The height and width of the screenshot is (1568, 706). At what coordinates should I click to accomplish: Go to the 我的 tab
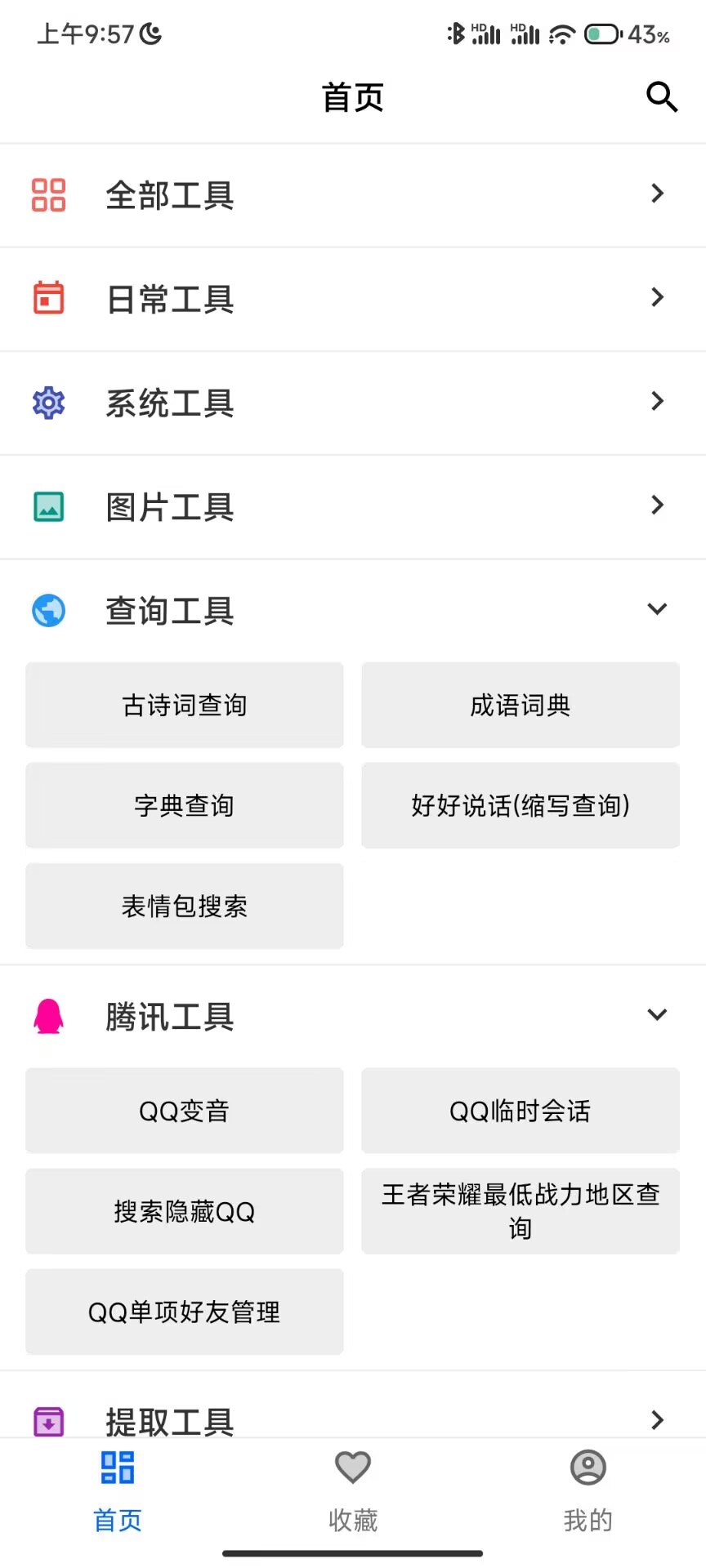point(588,1491)
